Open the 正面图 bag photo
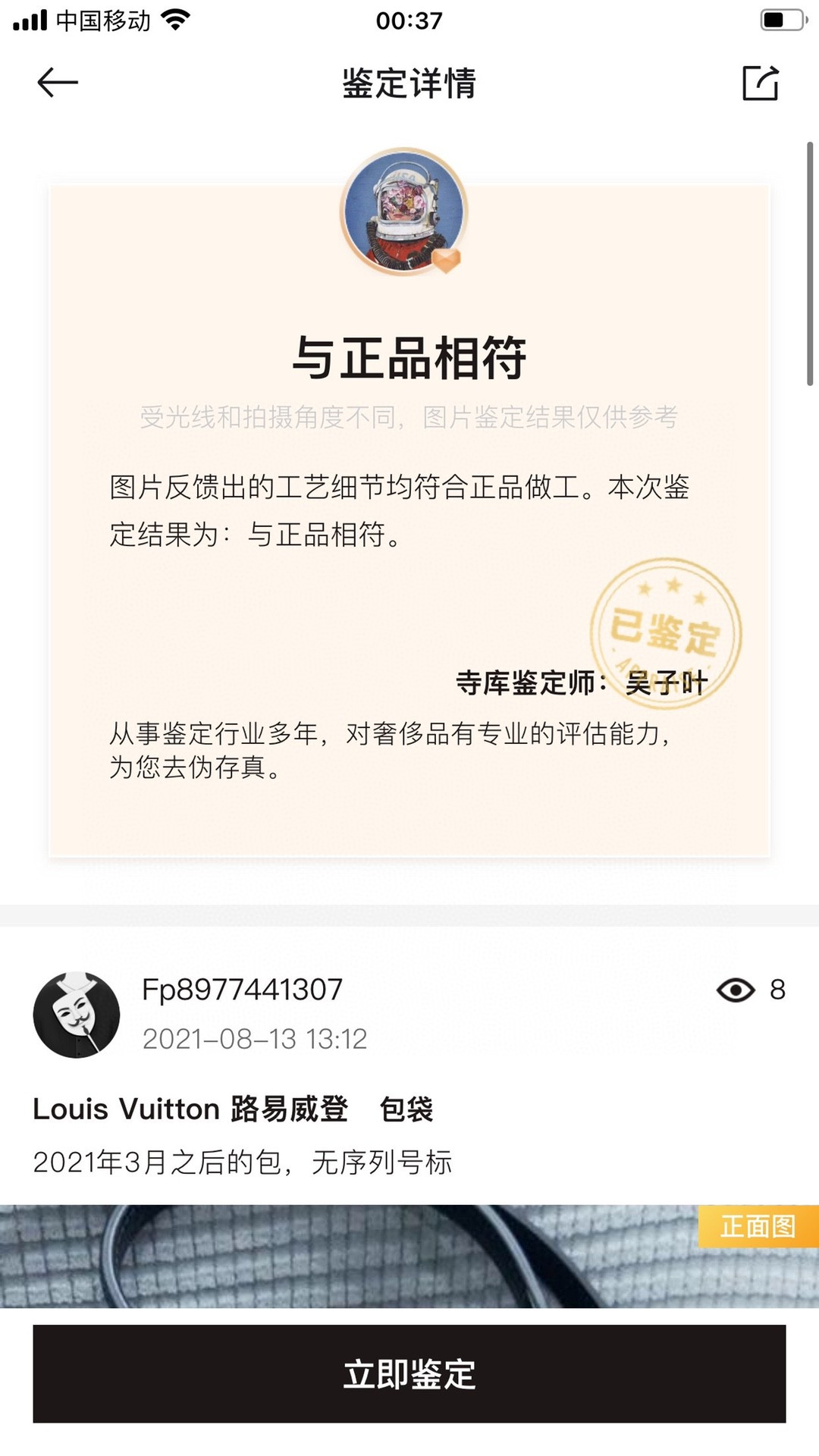 click(x=409, y=1256)
